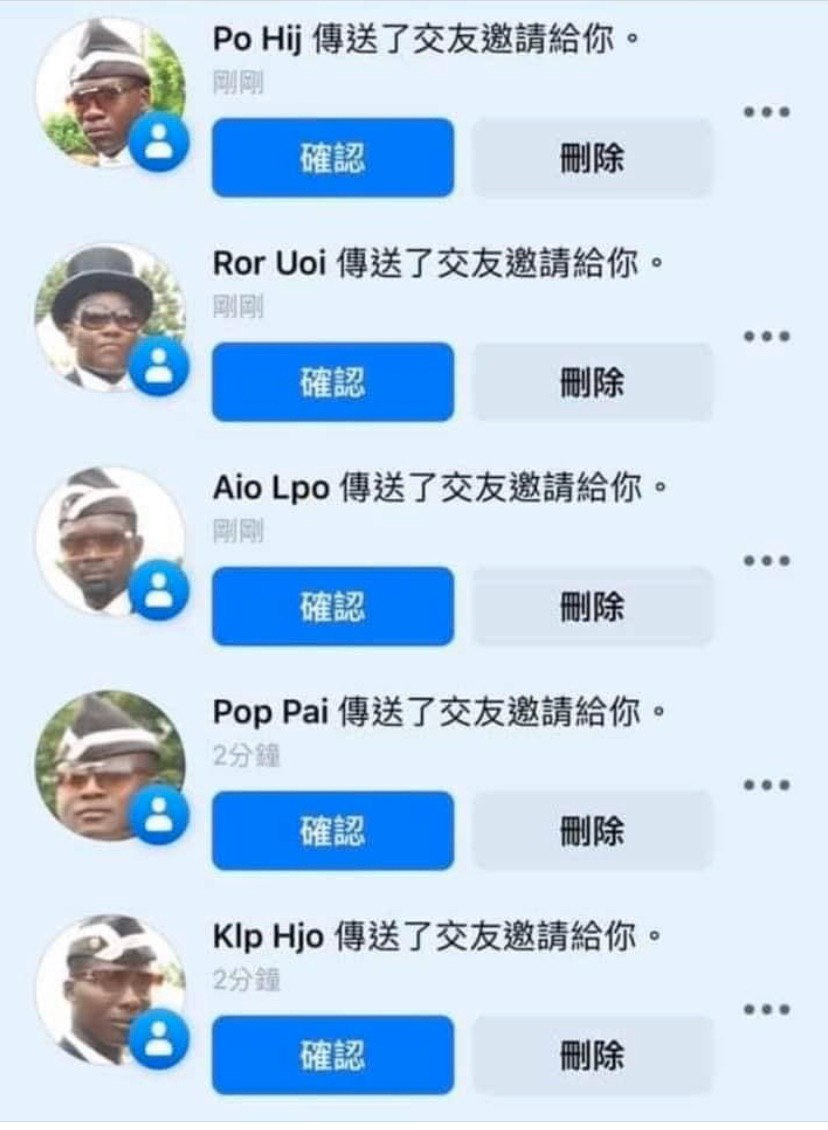Delete Aio Lpo's friend request
The width and height of the screenshot is (828, 1130).
[592, 606]
